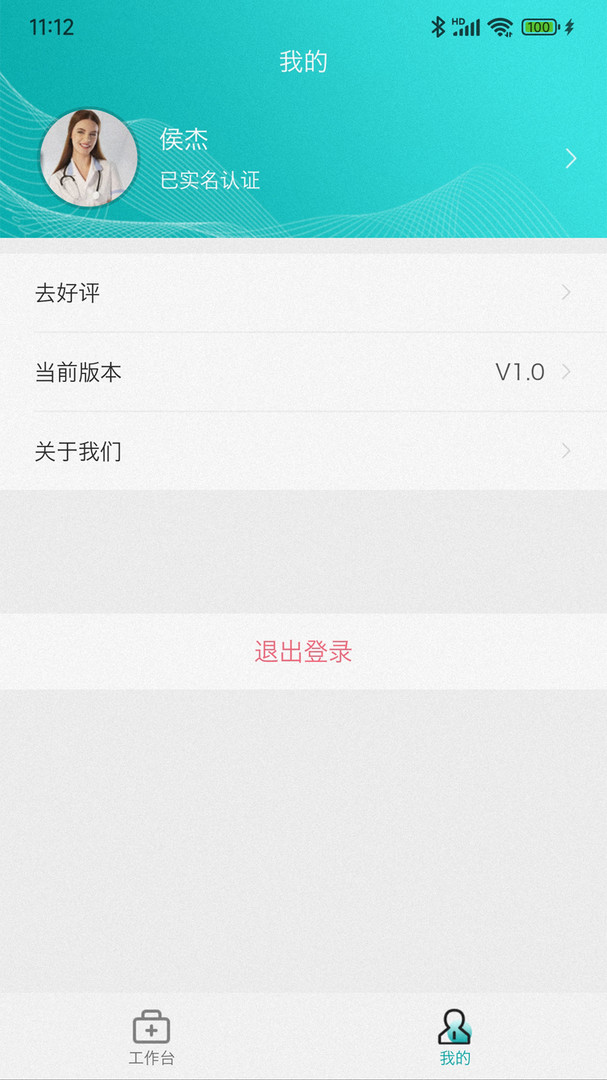Open 侯杰's profile details
The height and width of the screenshot is (1080, 607).
(303, 159)
